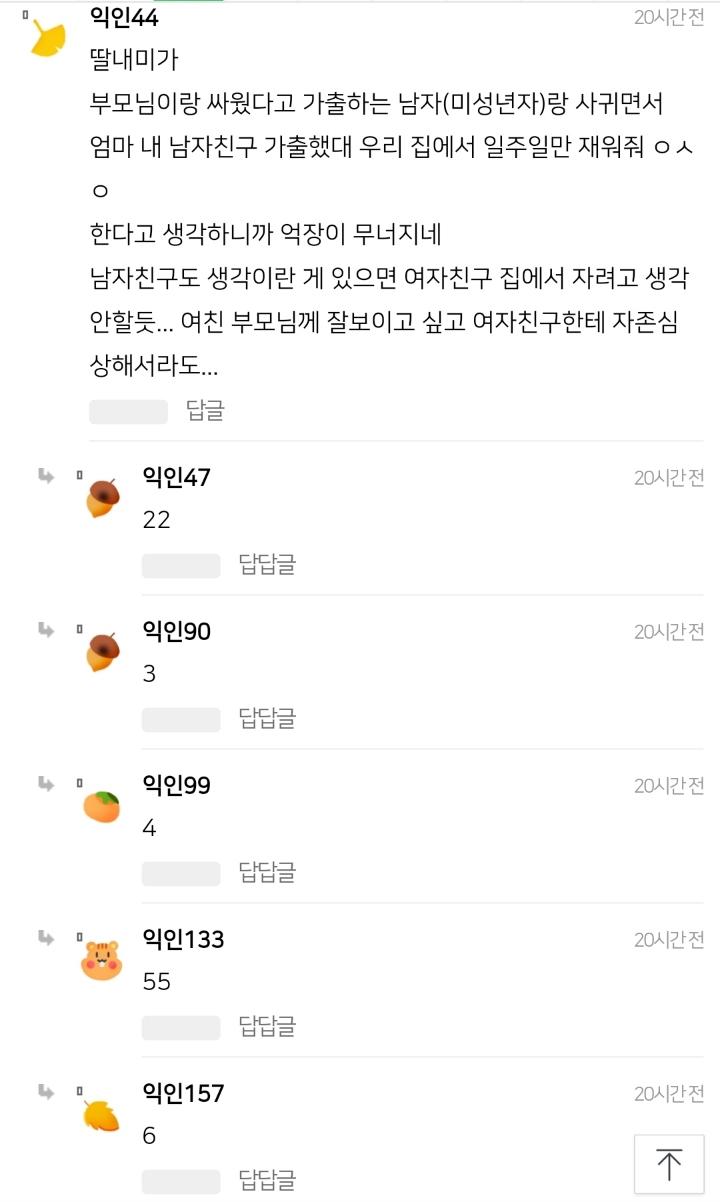Toggle the reaction button under 익인133's comment
The height and width of the screenshot is (1202, 720).
click(x=181, y=1027)
